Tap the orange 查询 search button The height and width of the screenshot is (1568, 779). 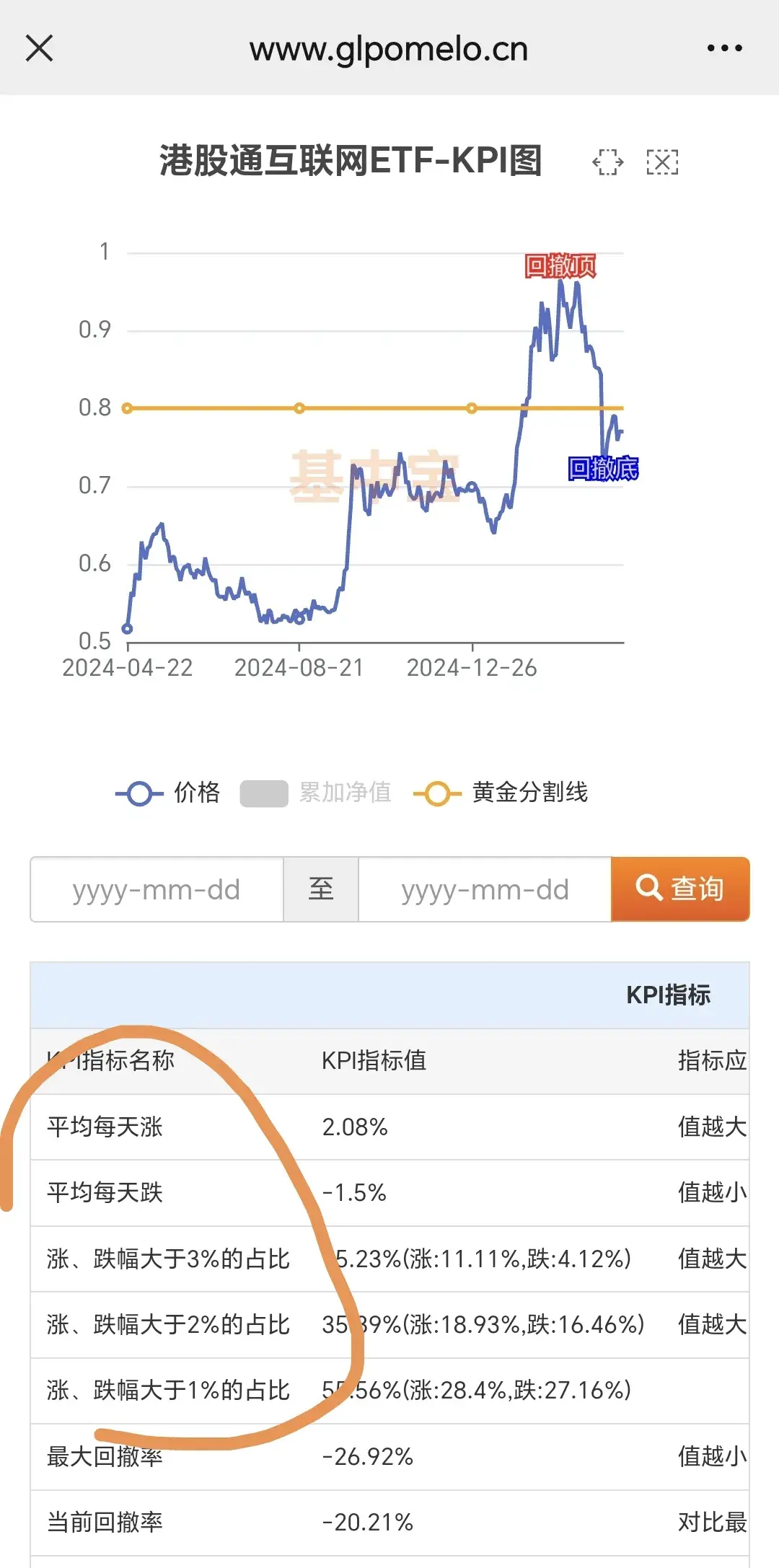pyautogui.click(x=680, y=889)
